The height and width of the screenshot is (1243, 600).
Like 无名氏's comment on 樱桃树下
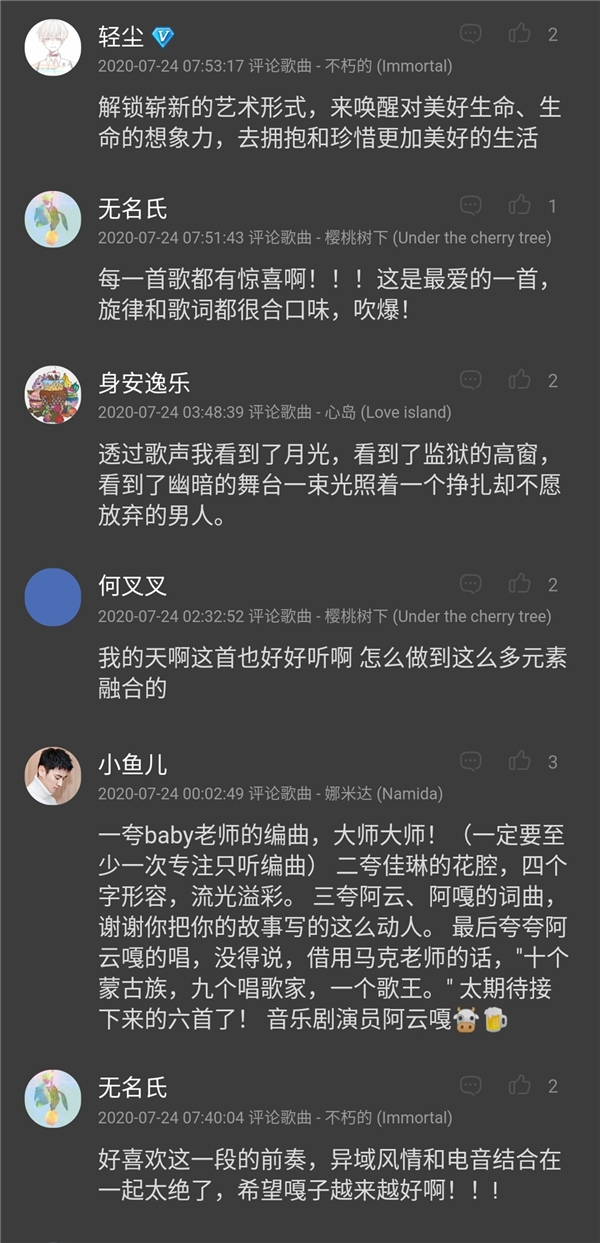tap(519, 206)
